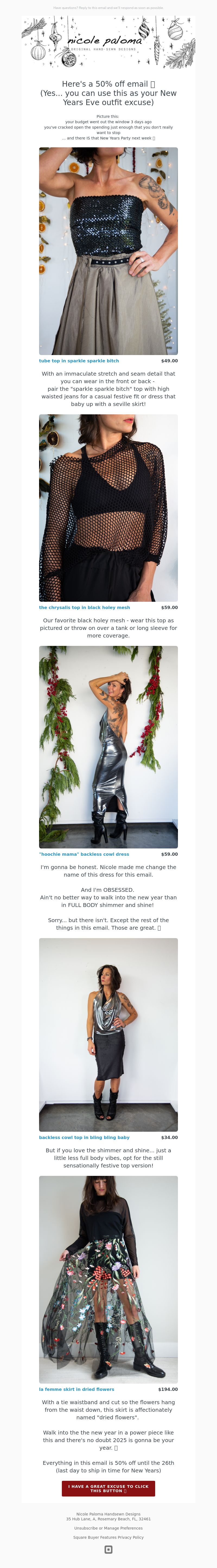View the black mesh top photo

108,508
